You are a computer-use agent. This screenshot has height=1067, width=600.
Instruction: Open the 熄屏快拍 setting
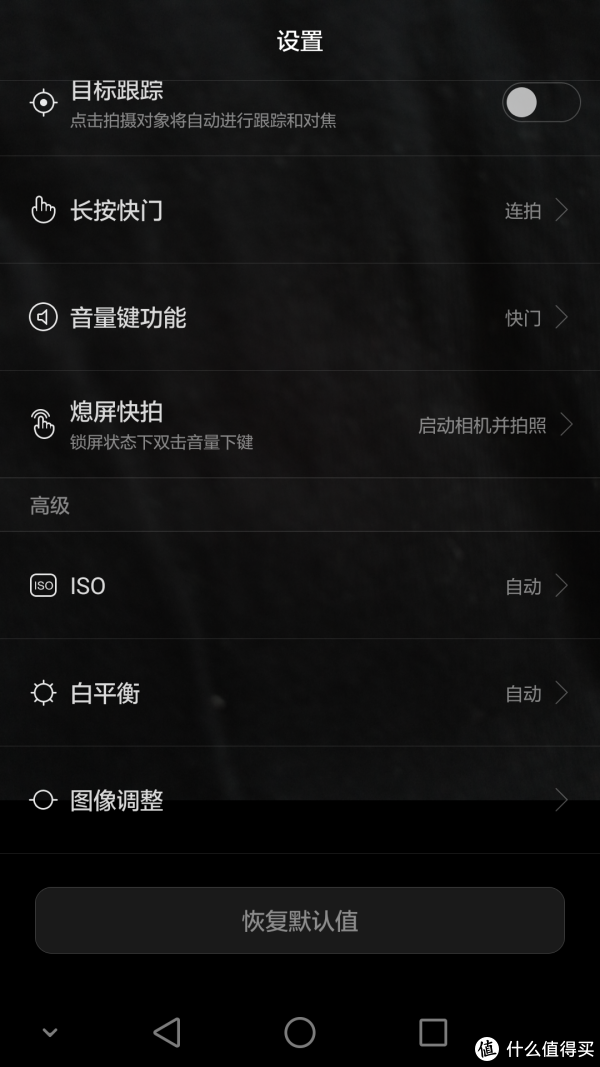300,425
